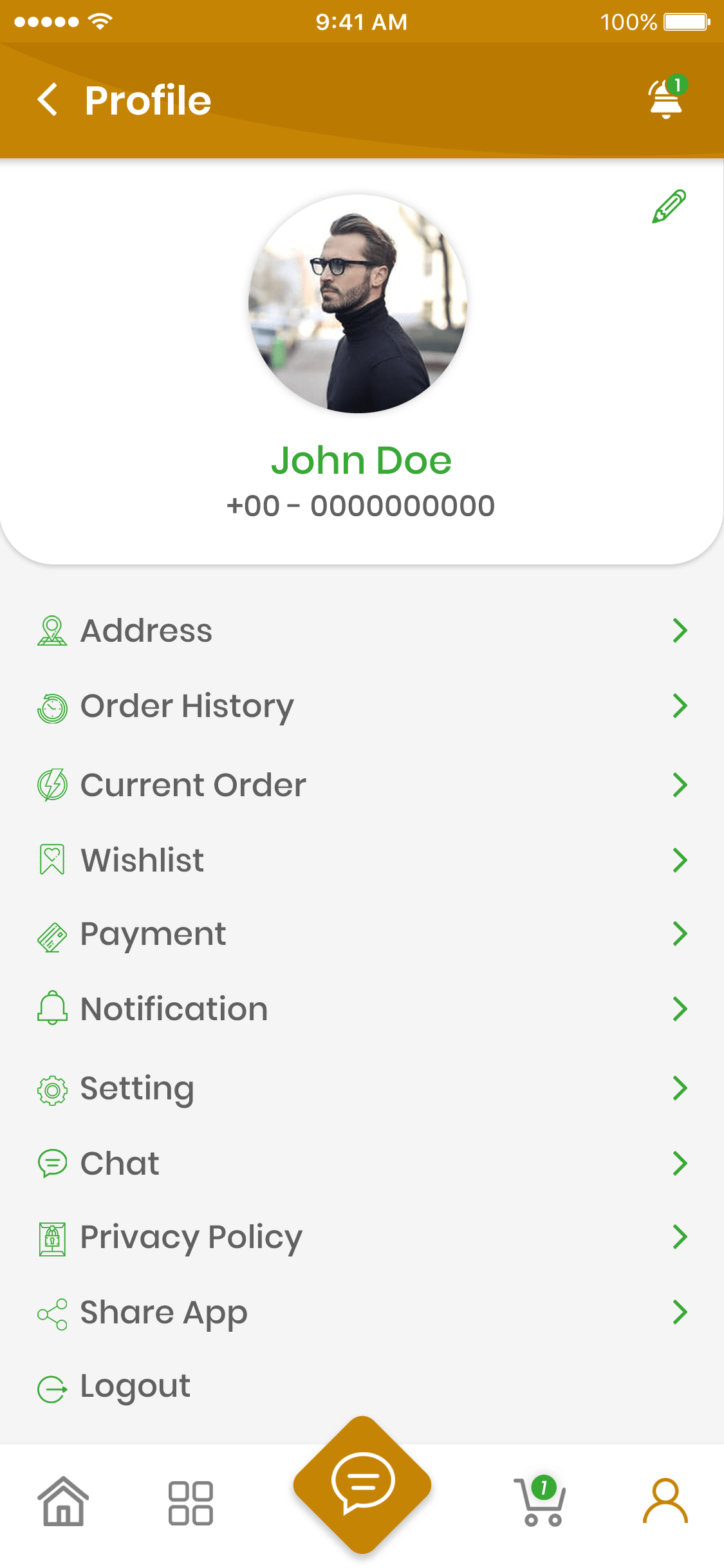
Task: Go back from the Profile screen
Action: (48, 100)
